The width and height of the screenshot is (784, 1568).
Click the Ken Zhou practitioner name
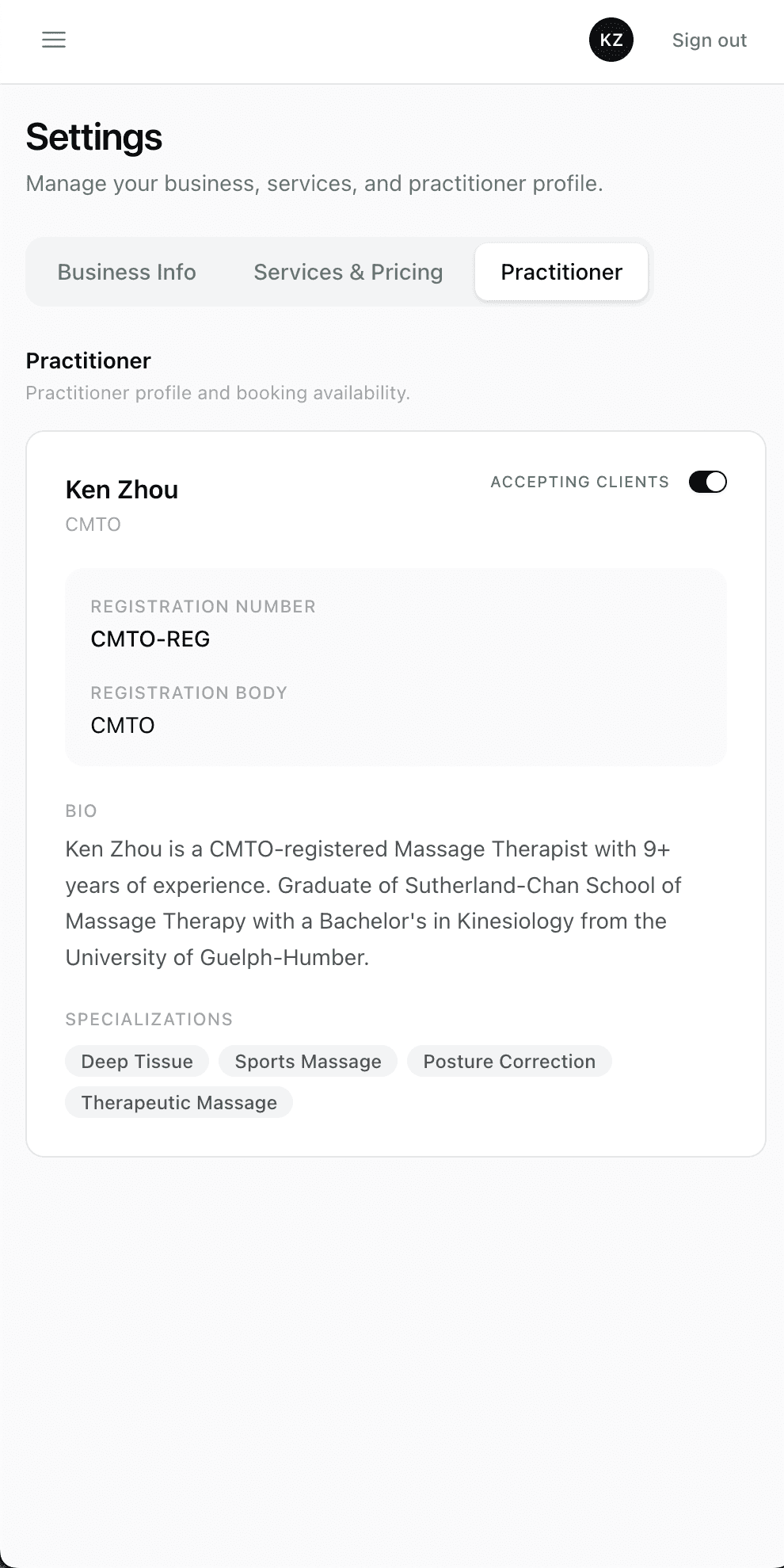[121, 490]
